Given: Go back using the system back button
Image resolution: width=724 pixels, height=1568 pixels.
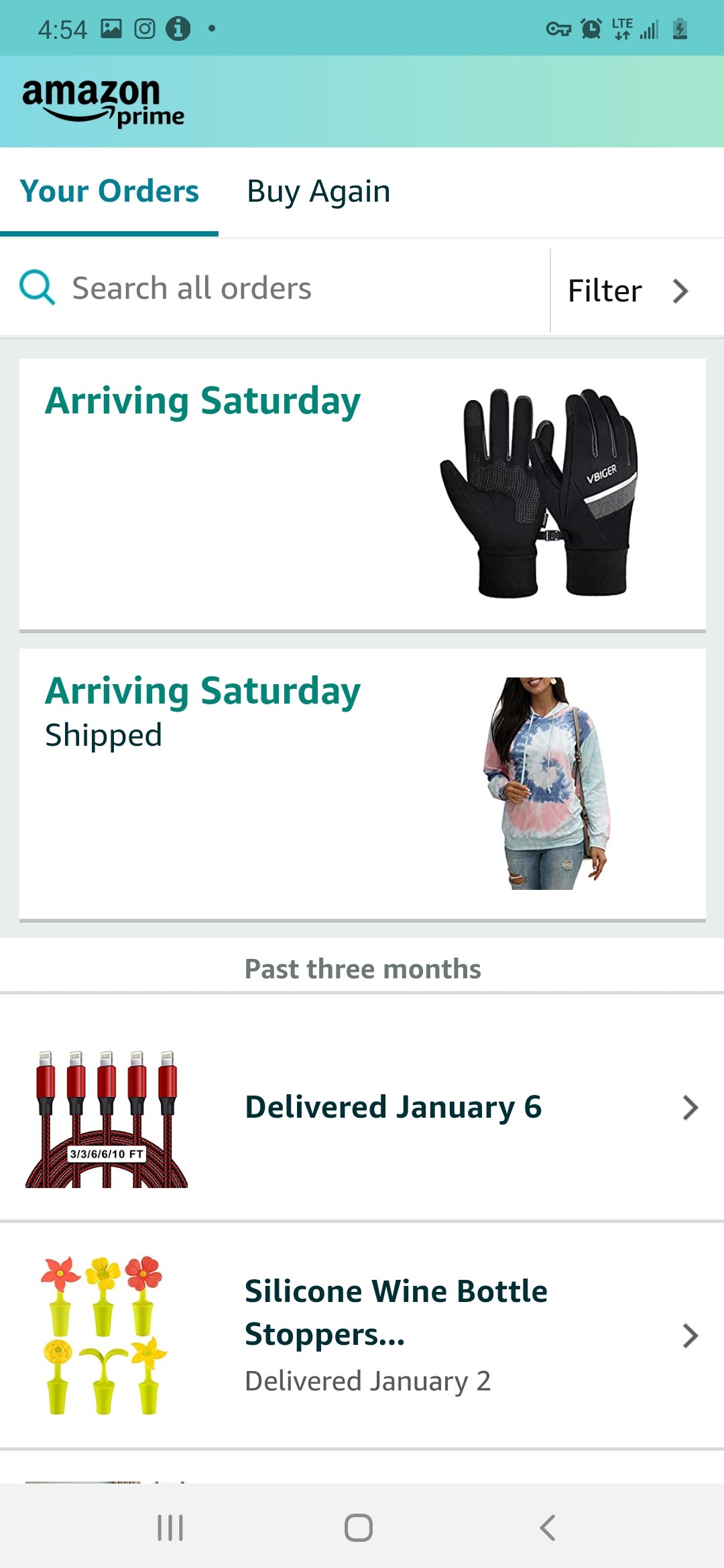Looking at the screenshot, I should click(x=547, y=1528).
